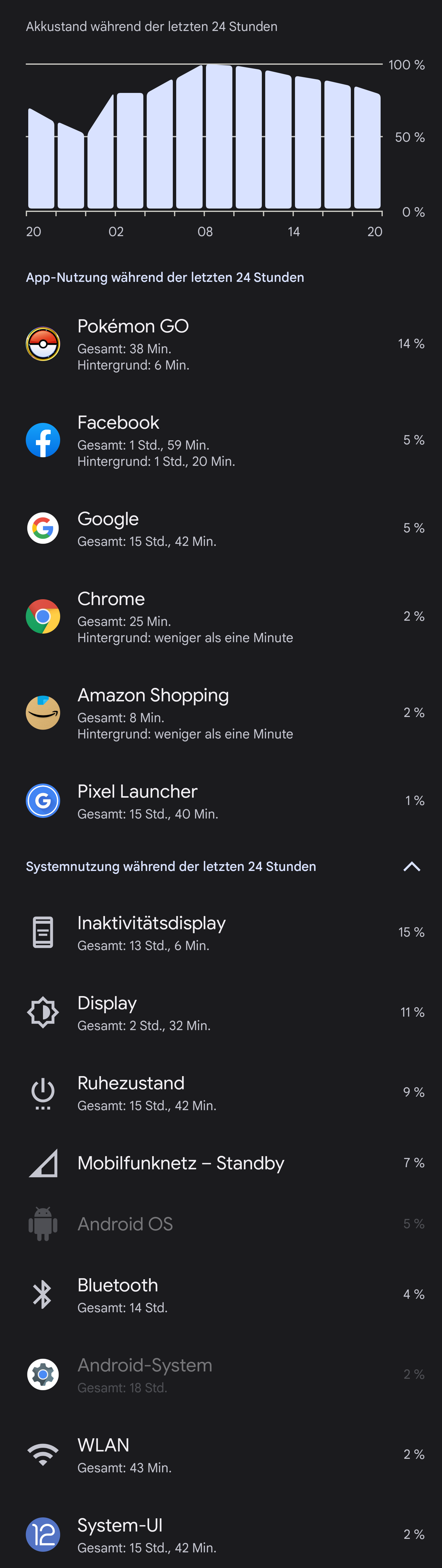Open Chrome battery usage details
442x1568 pixels.
coord(221,617)
